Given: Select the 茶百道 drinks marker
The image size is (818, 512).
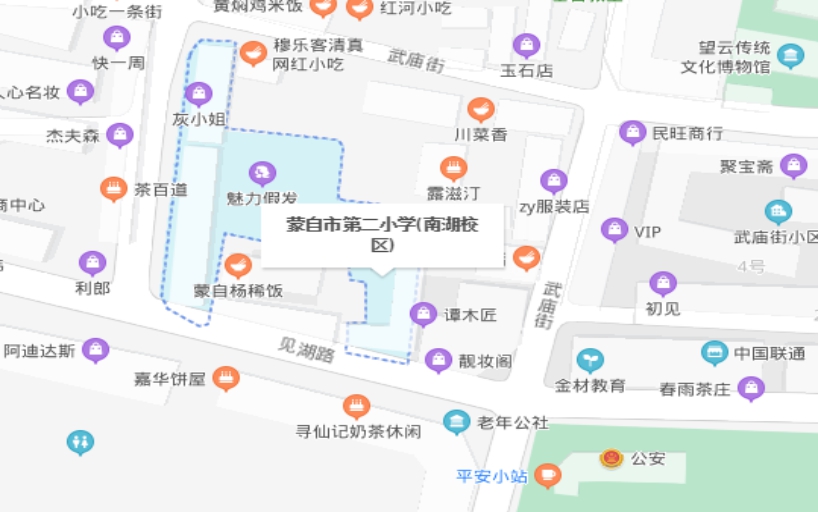Looking at the screenshot, I should (114, 188).
